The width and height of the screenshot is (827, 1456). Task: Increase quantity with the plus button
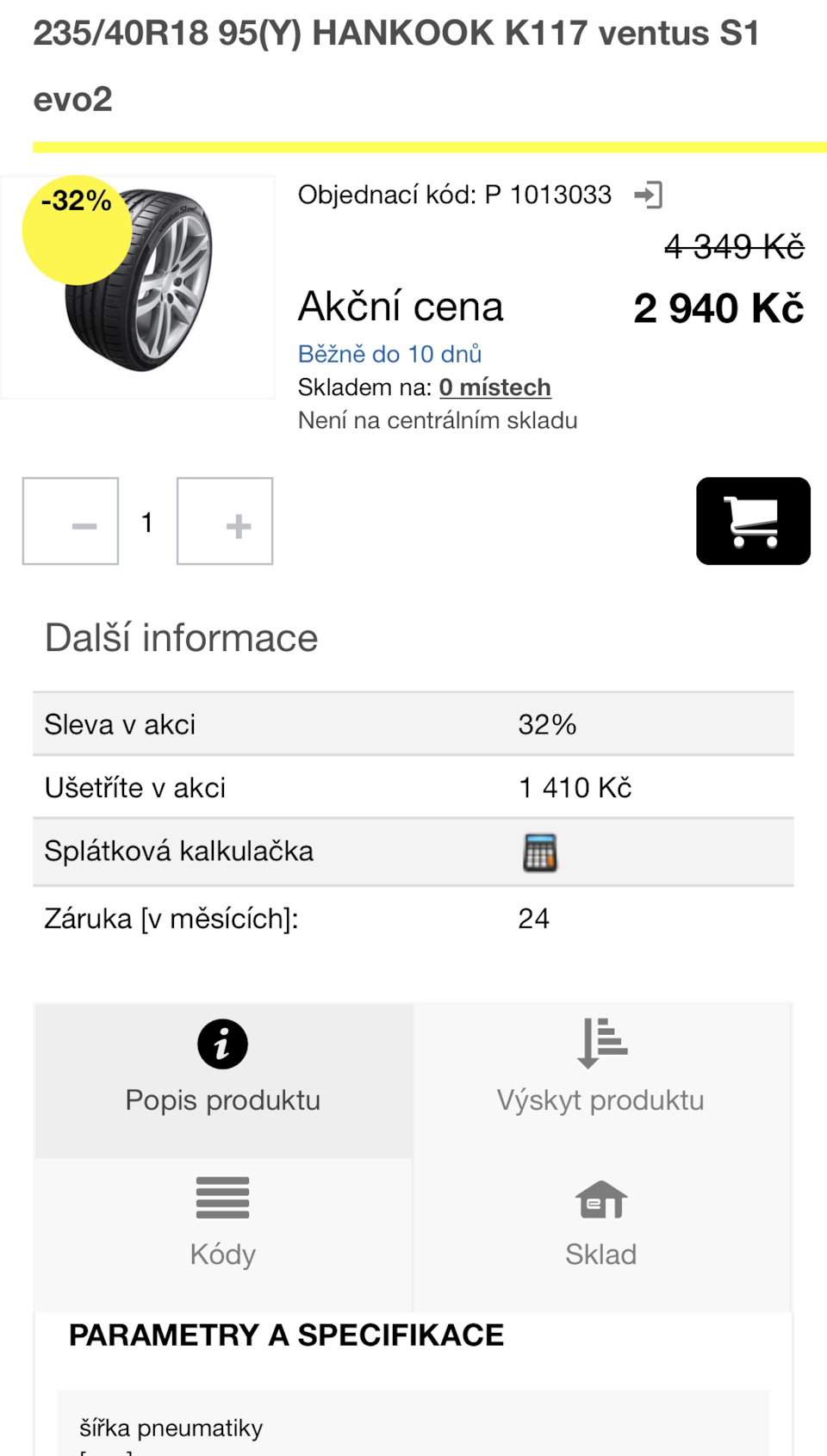(x=225, y=521)
